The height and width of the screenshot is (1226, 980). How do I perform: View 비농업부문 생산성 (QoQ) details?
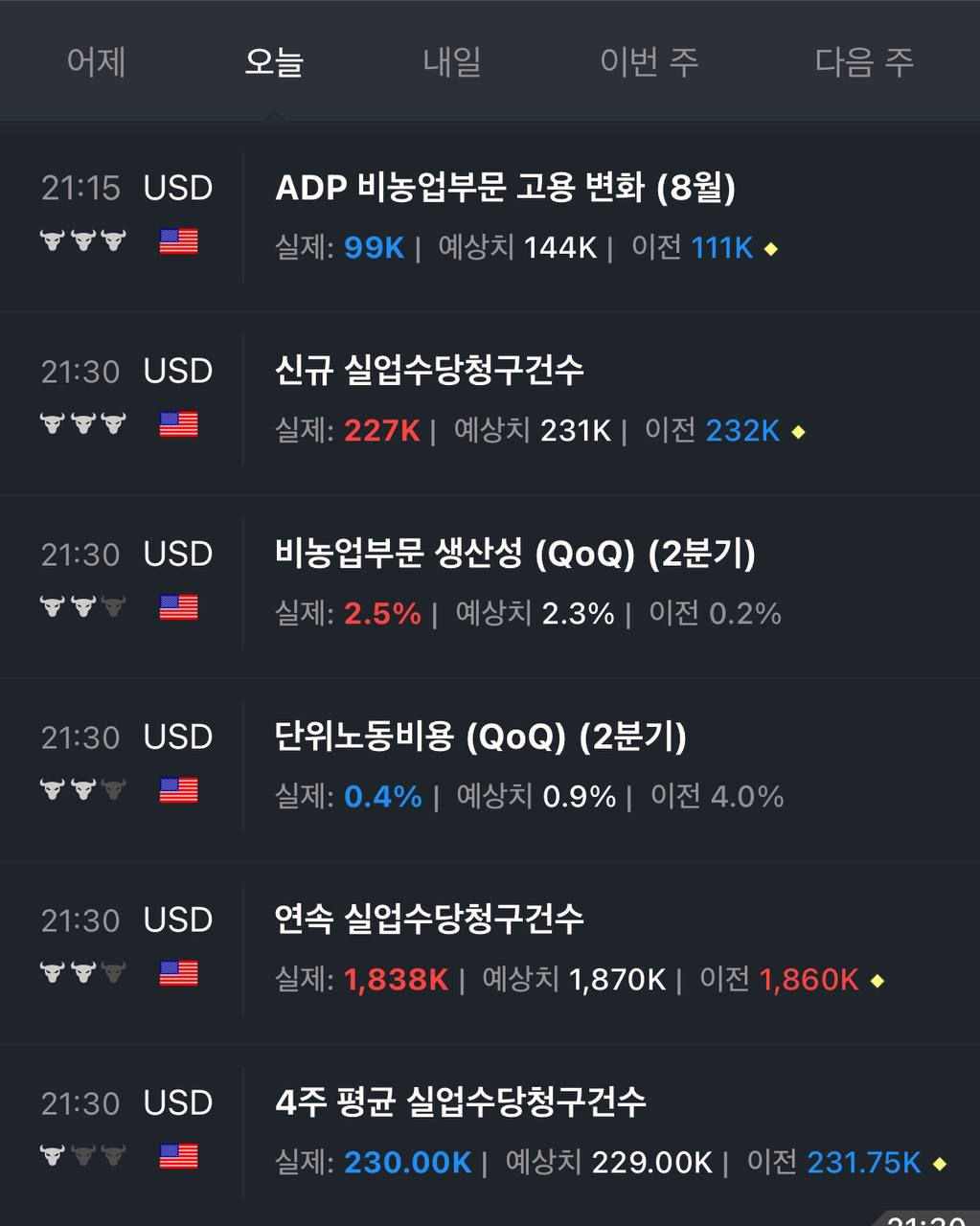click(490, 585)
